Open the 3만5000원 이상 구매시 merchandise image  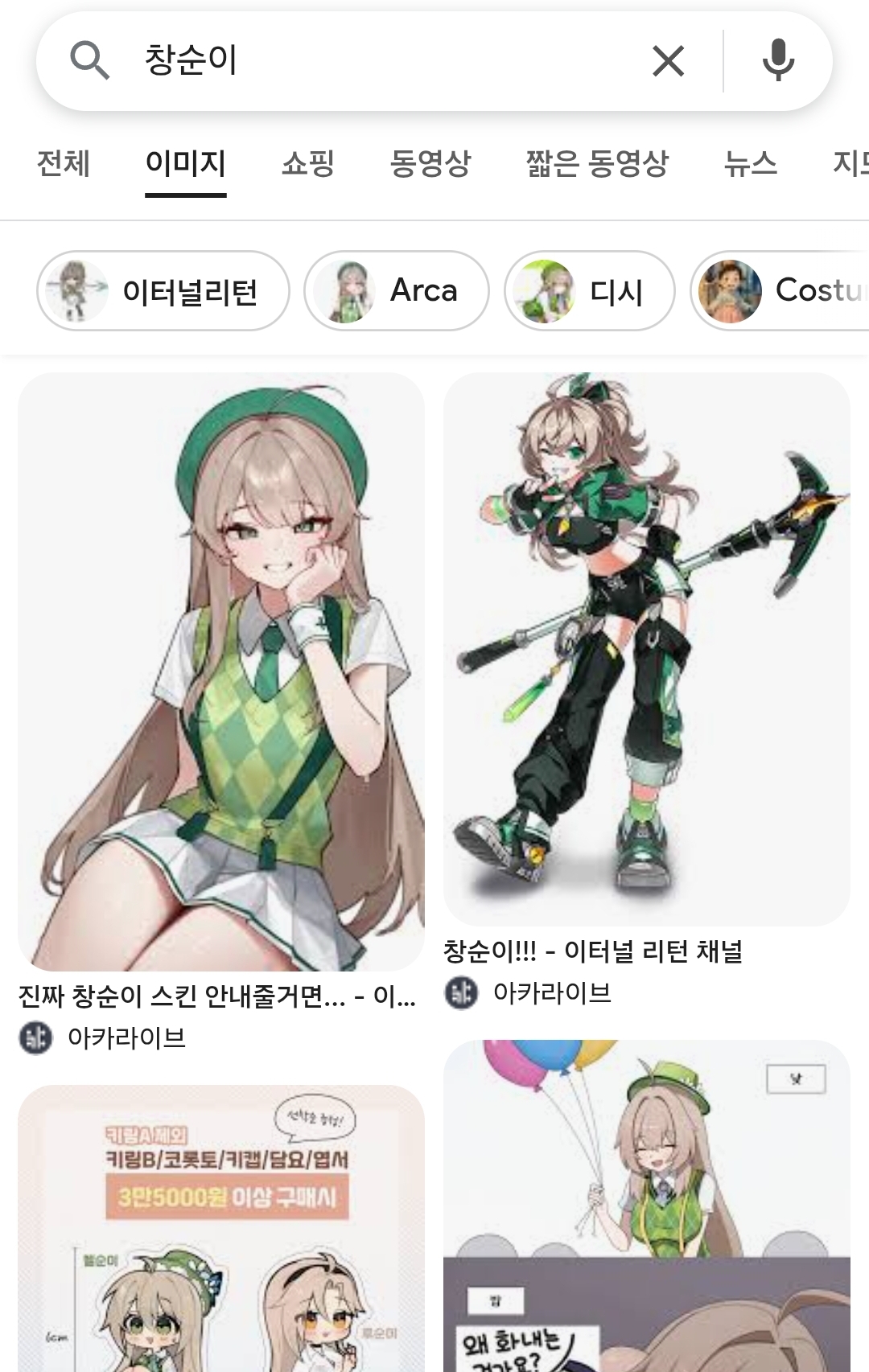click(x=221, y=1229)
